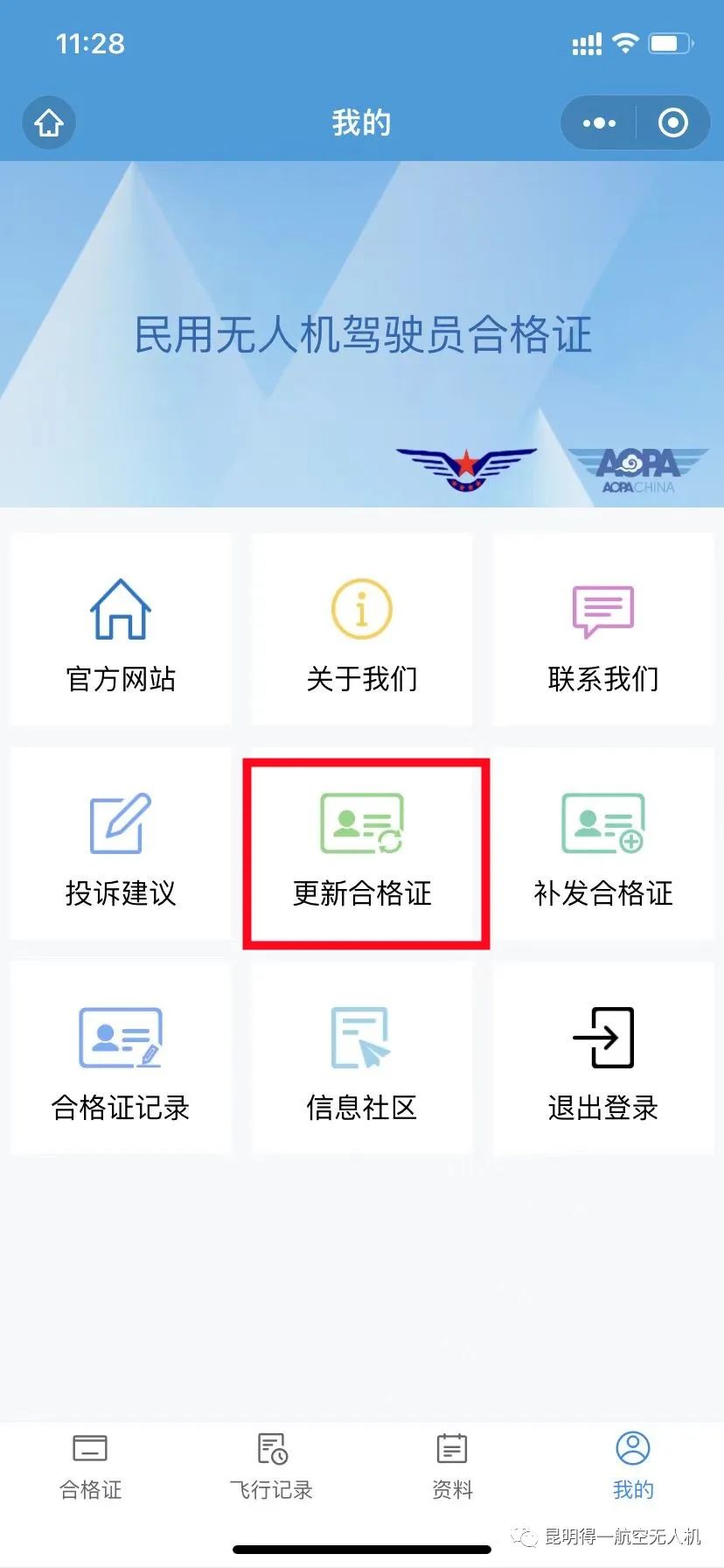Image resolution: width=724 pixels, height=1568 pixels.
Task: Open 信息社区
Action: [362, 1059]
